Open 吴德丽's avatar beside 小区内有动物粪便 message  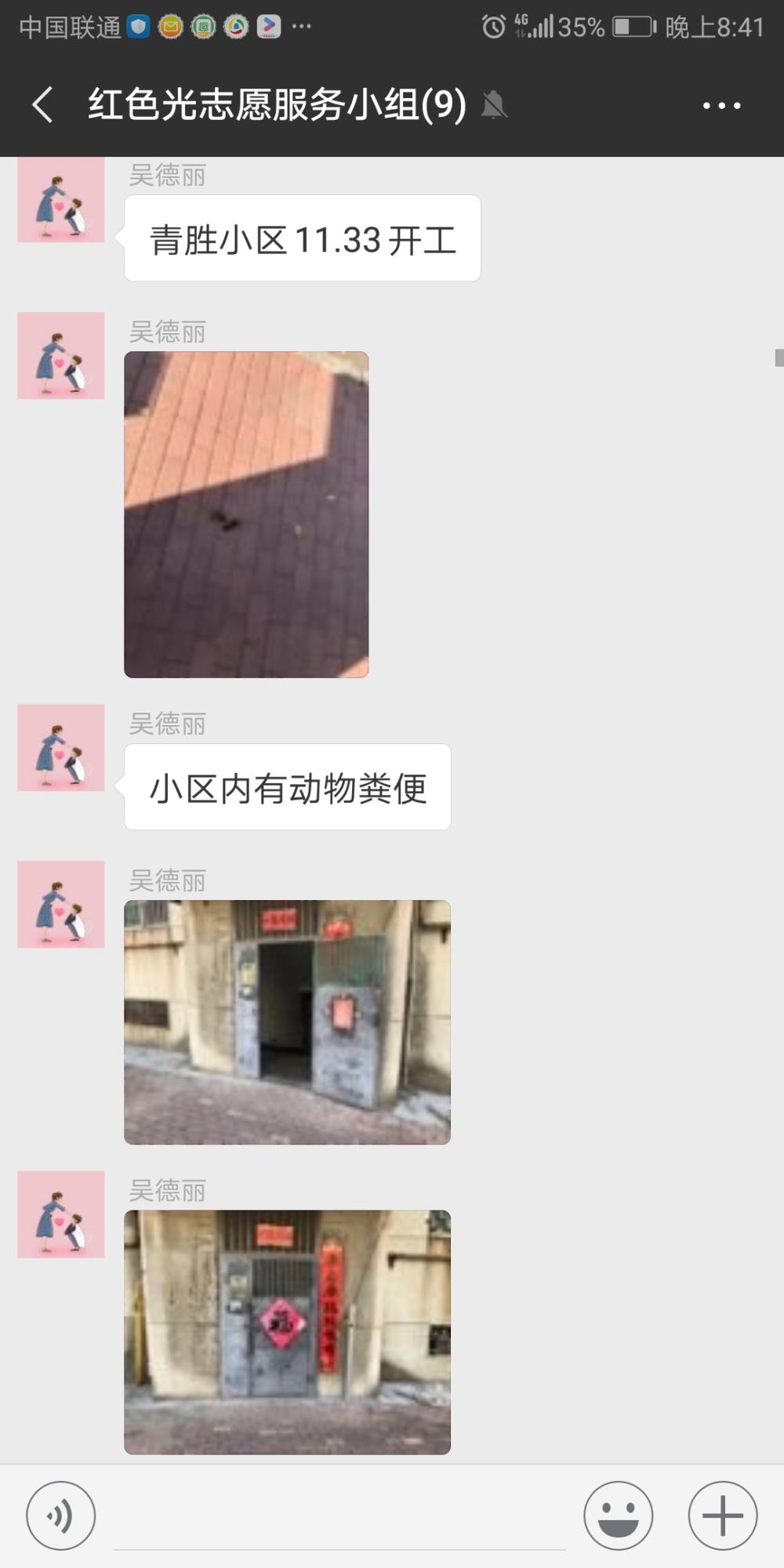(61, 747)
